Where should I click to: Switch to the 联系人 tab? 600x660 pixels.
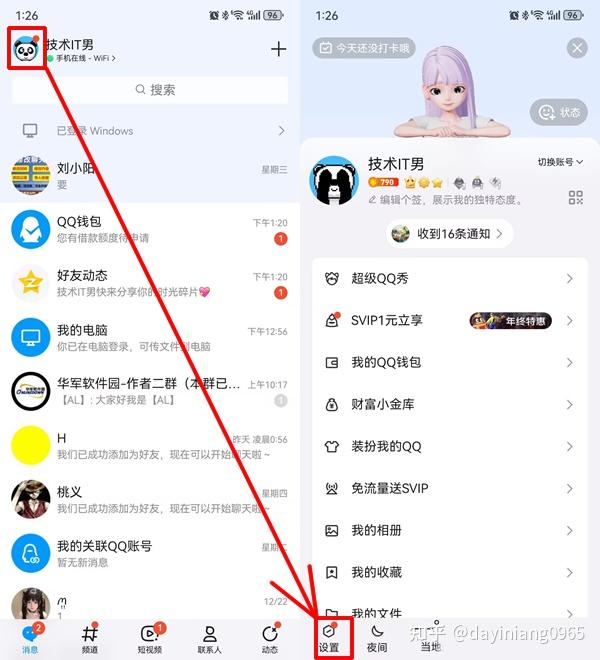(x=210, y=638)
